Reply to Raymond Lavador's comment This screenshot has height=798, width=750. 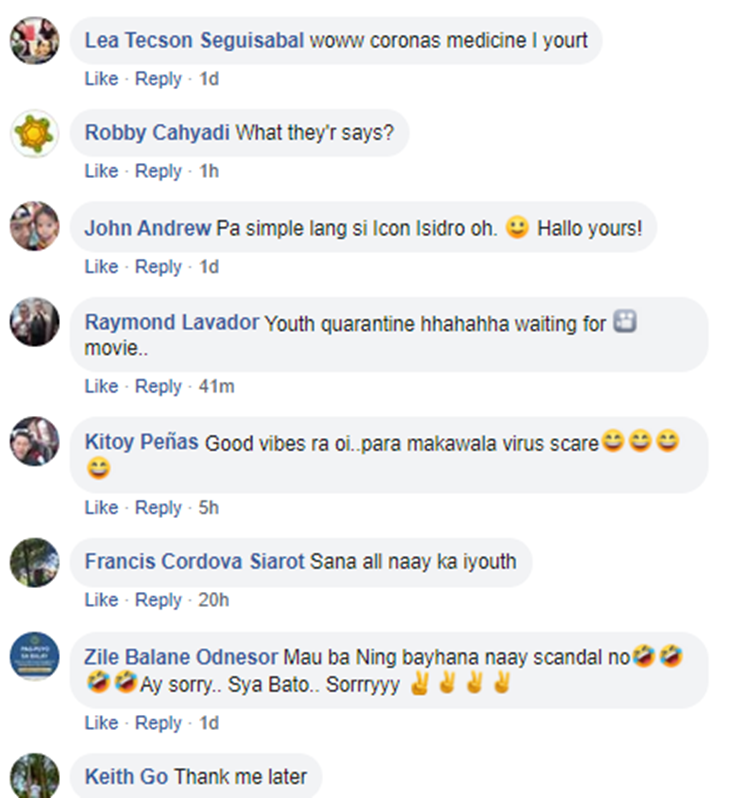tap(158, 386)
